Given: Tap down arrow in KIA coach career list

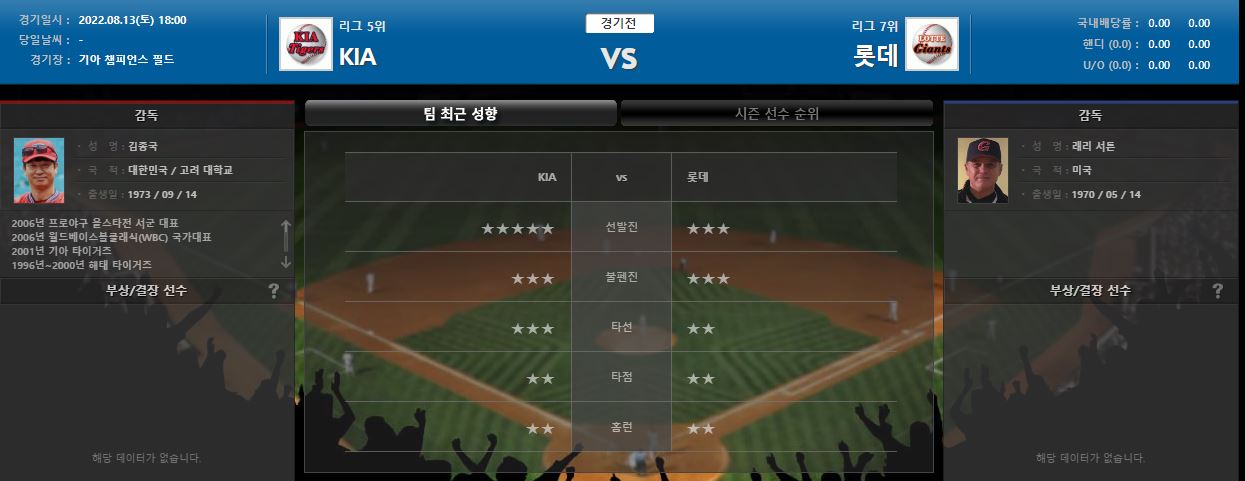Looking at the screenshot, I should point(285,262).
